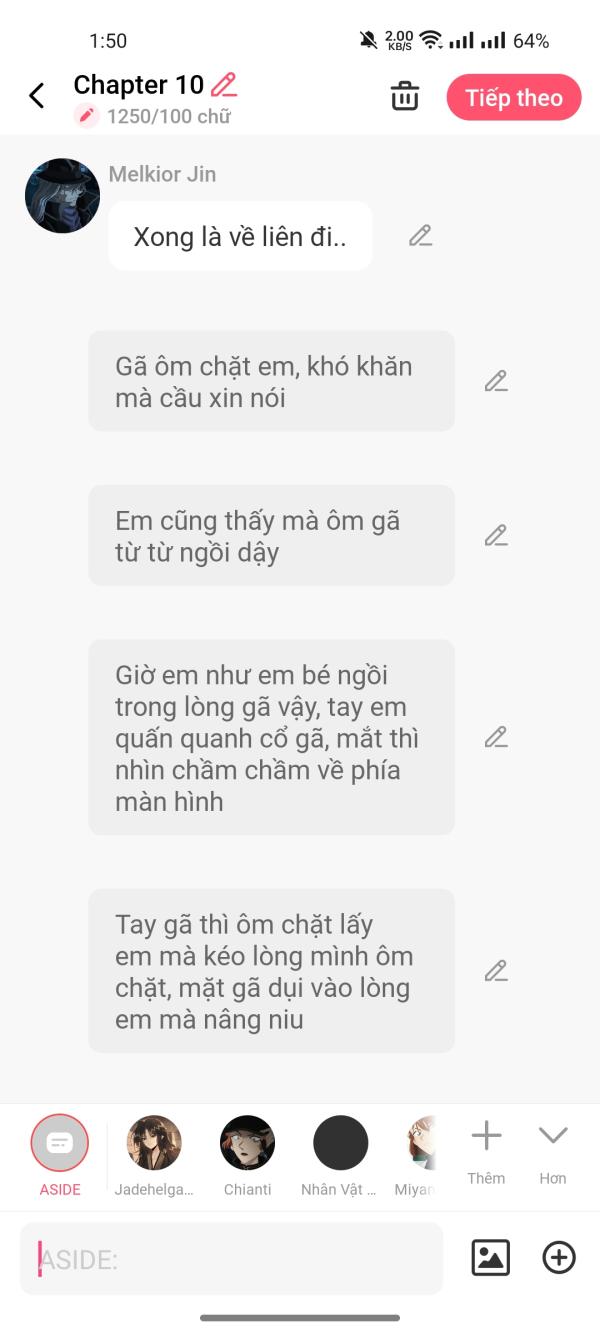Open Melkior Jin's avatar
The height and width of the screenshot is (1333, 600).
62,195
